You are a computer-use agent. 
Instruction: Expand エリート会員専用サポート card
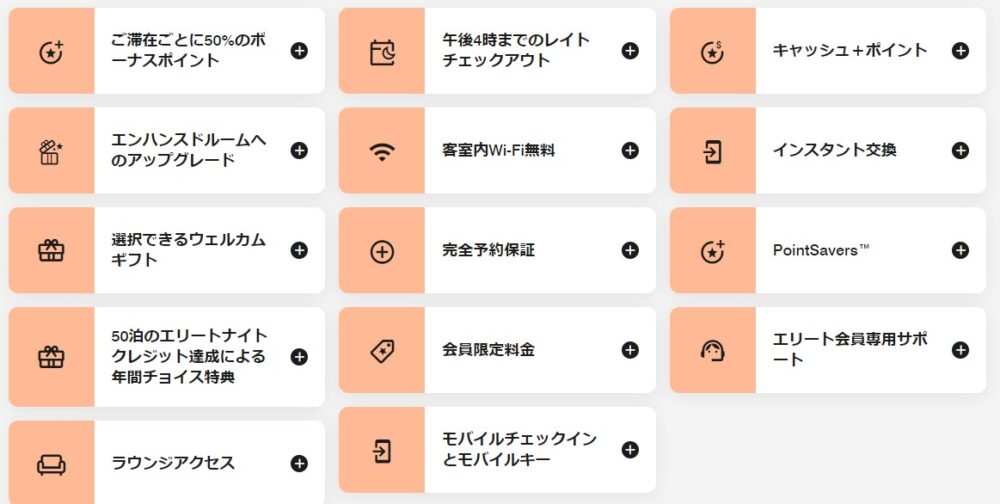pyautogui.click(x=960, y=350)
